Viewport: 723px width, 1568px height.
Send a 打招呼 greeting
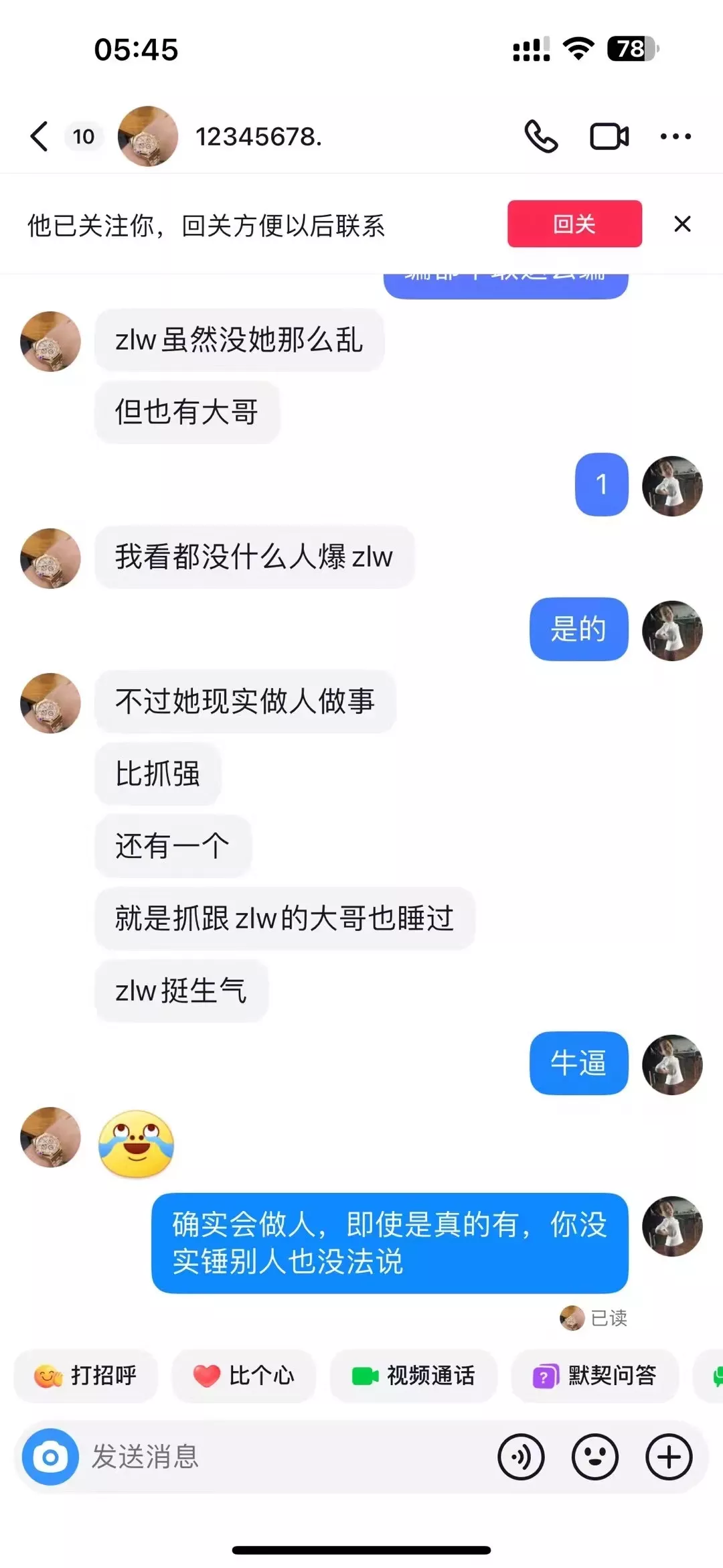tap(86, 1376)
